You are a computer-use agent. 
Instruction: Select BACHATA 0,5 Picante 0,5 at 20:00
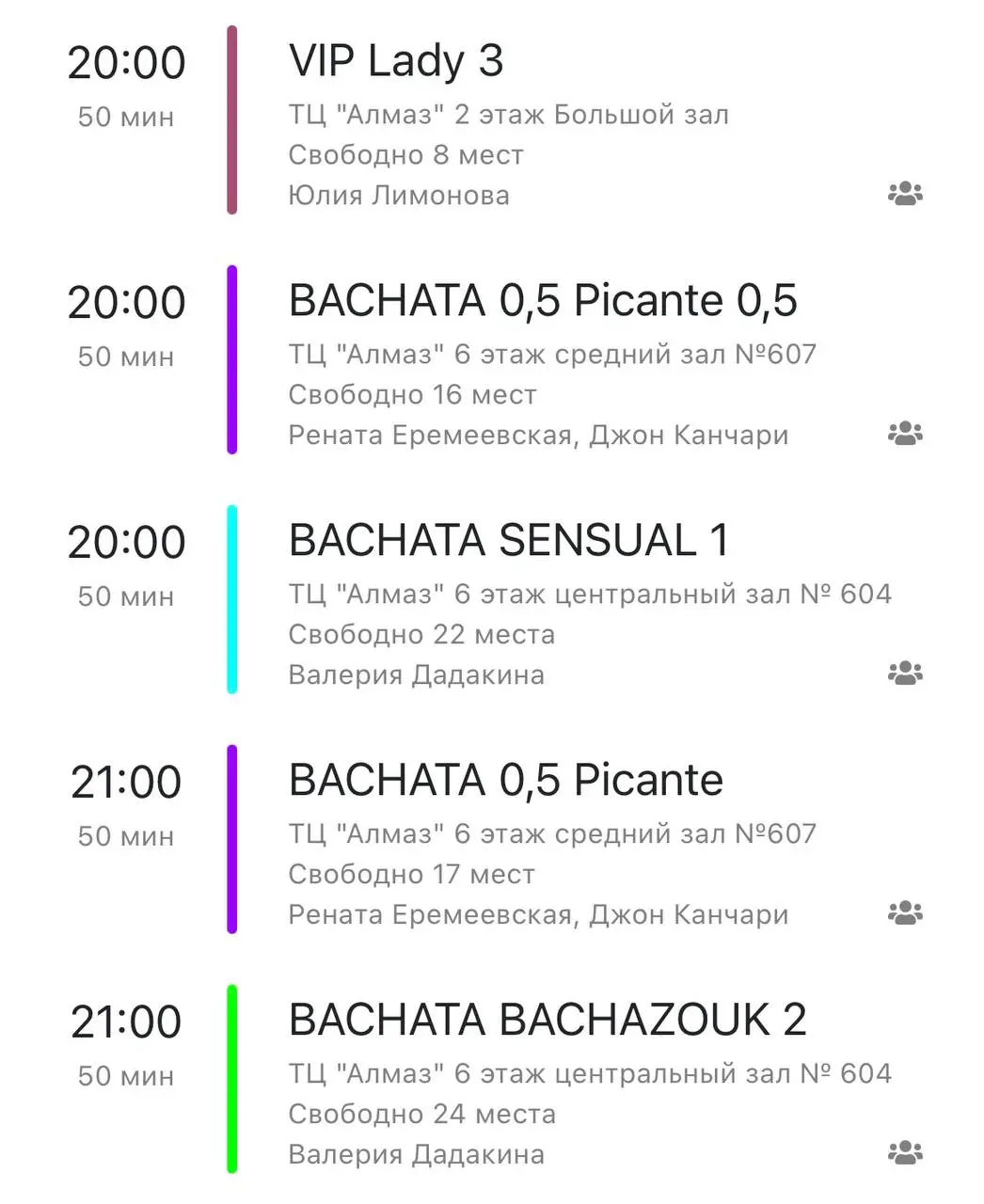pos(543,302)
